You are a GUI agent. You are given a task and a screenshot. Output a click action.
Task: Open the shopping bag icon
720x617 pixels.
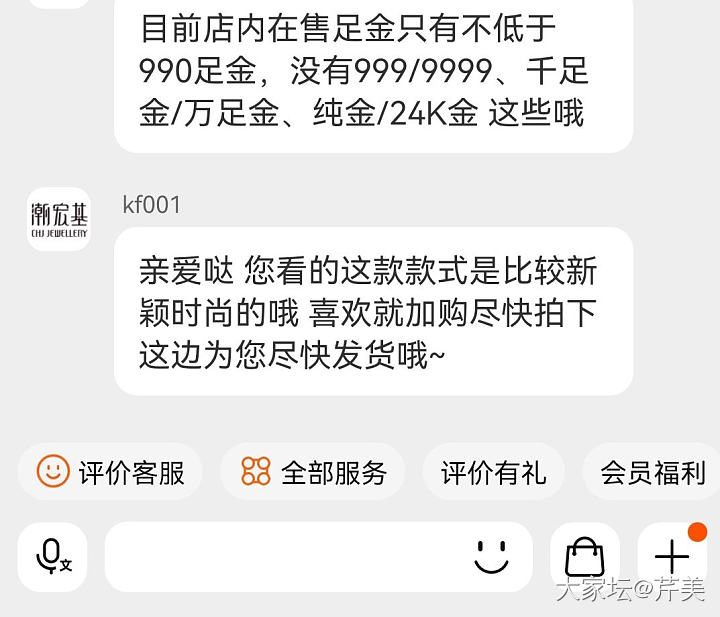pyautogui.click(x=585, y=556)
